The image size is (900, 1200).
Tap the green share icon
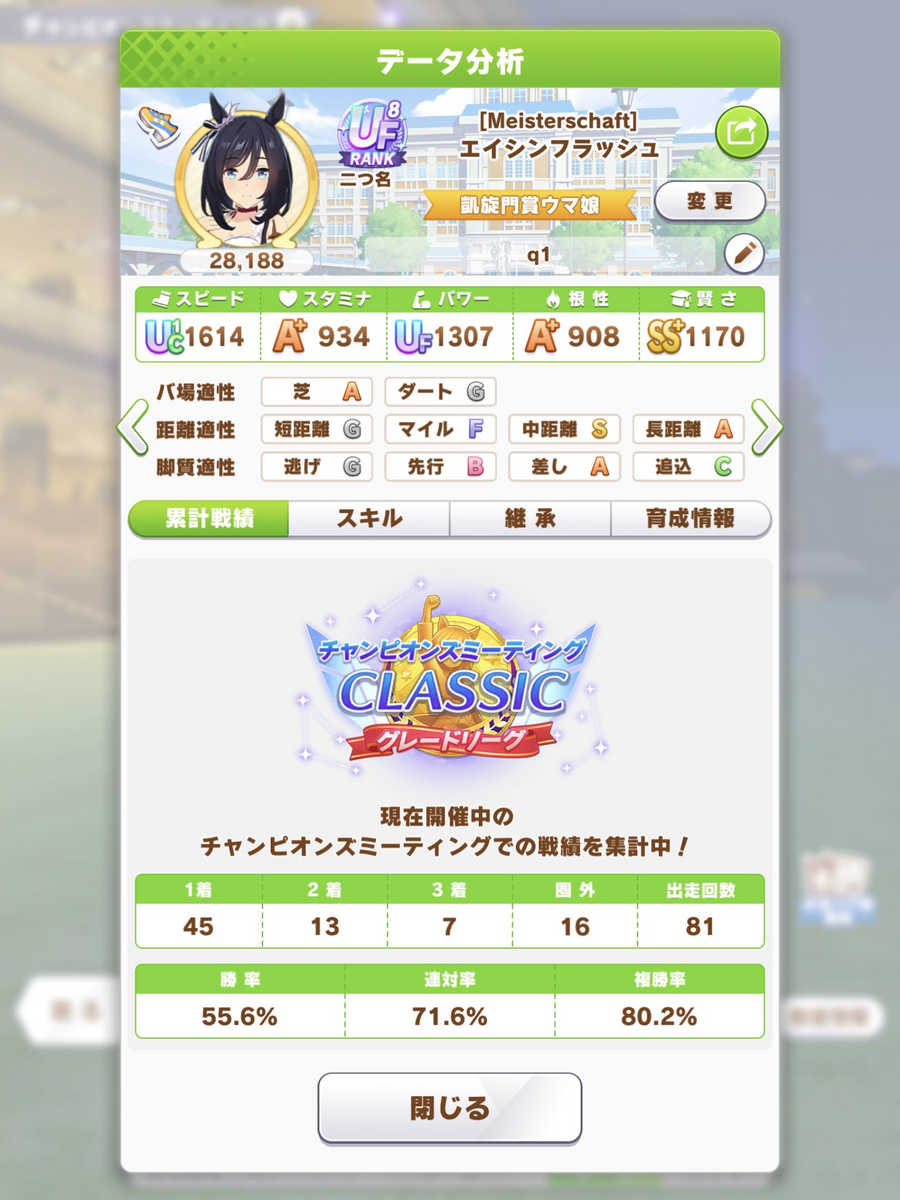[741, 133]
